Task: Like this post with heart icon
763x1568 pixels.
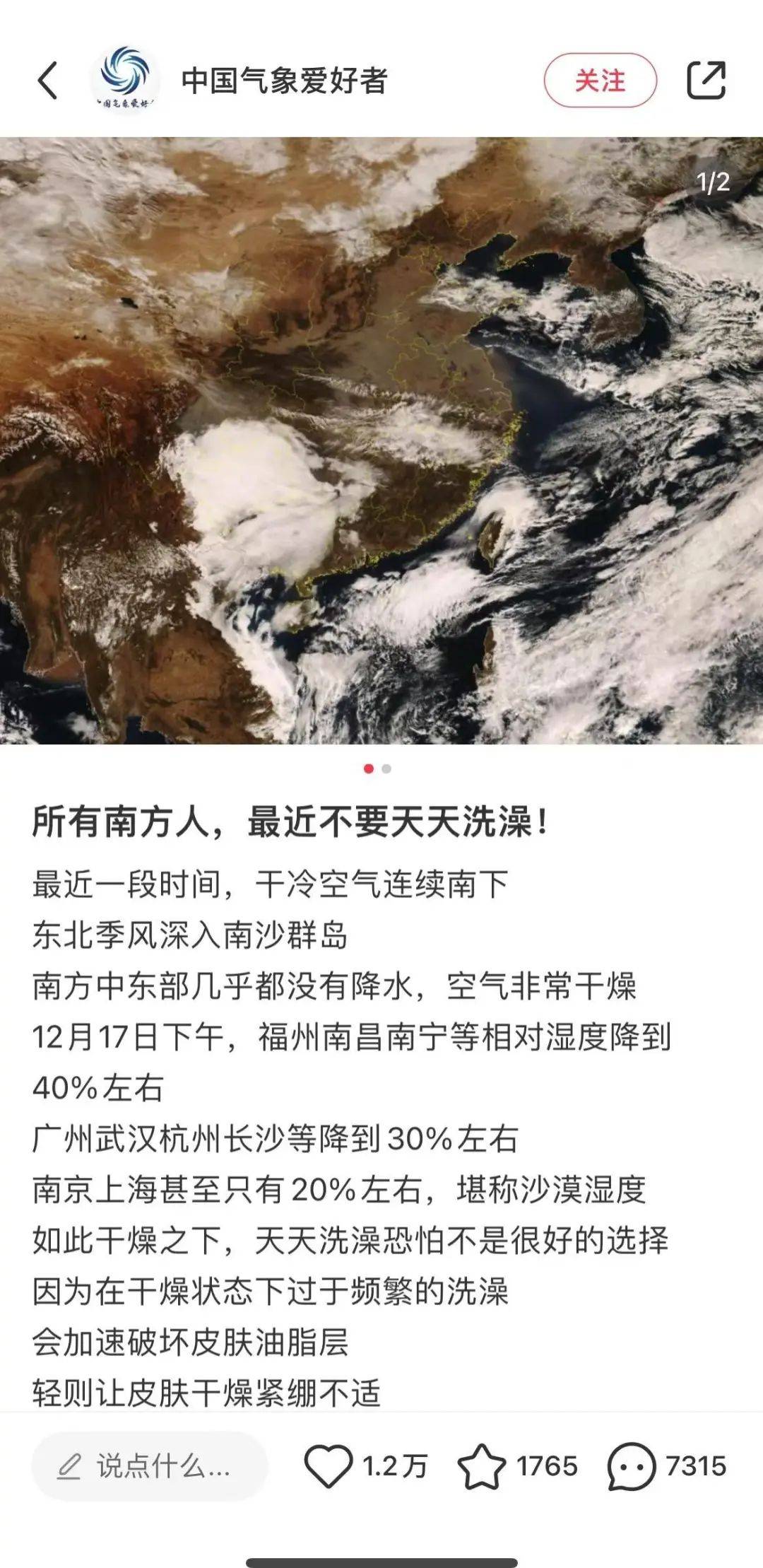Action: coord(328,1465)
